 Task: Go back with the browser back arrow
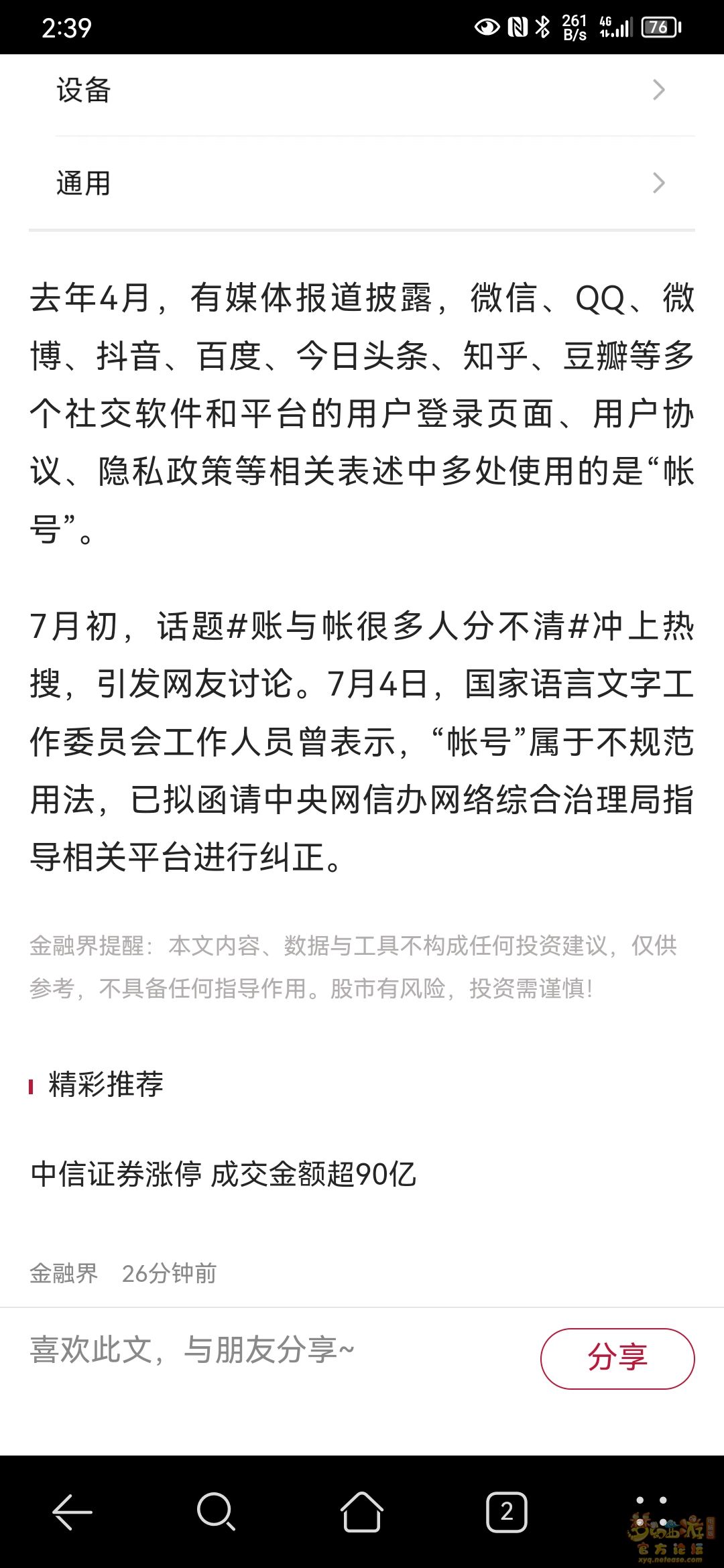pos(72,1512)
